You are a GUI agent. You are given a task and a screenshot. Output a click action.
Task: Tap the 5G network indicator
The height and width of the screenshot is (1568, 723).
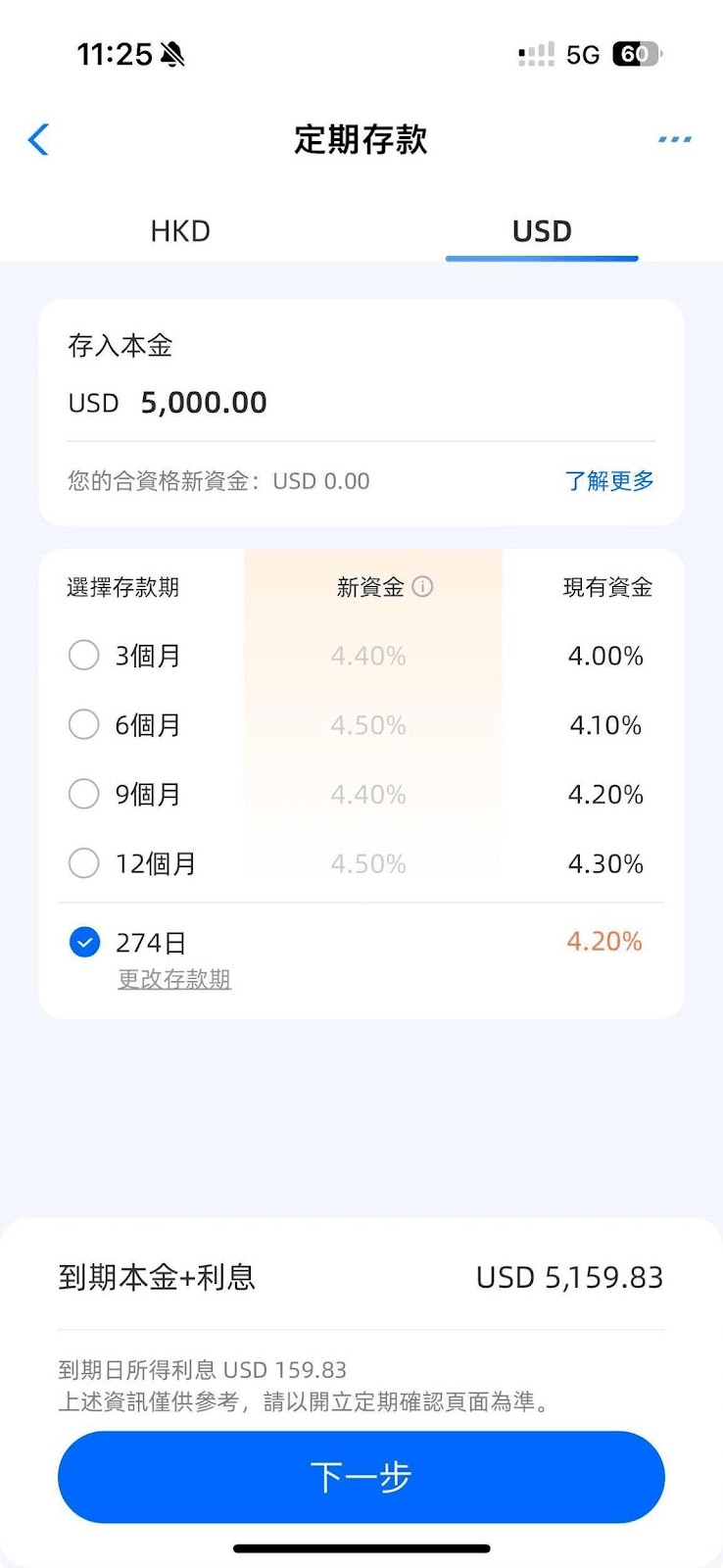coord(582,55)
